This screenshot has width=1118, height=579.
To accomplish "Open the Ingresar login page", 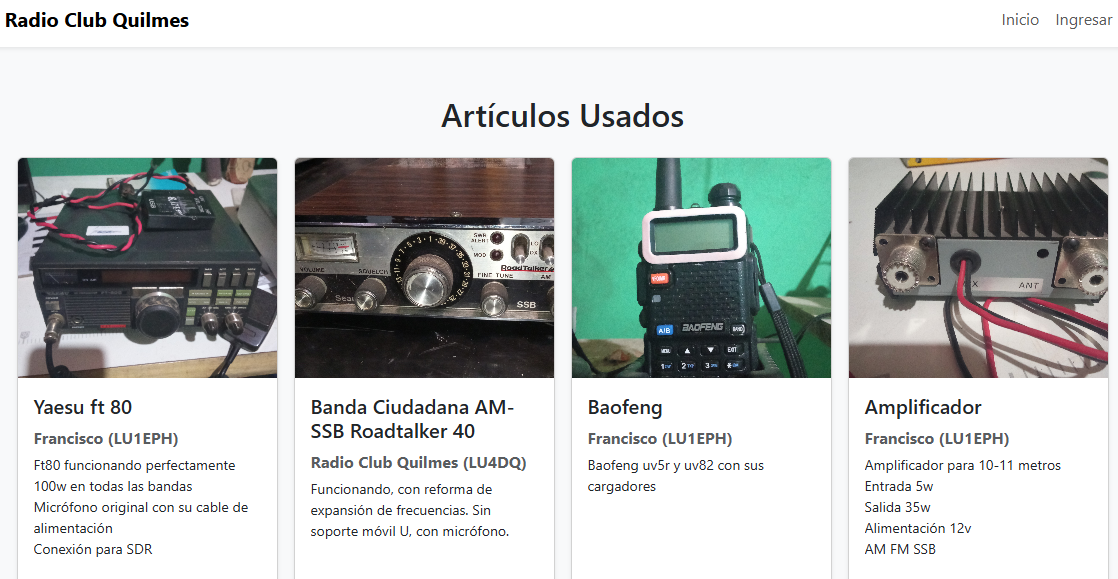I will pos(1083,20).
